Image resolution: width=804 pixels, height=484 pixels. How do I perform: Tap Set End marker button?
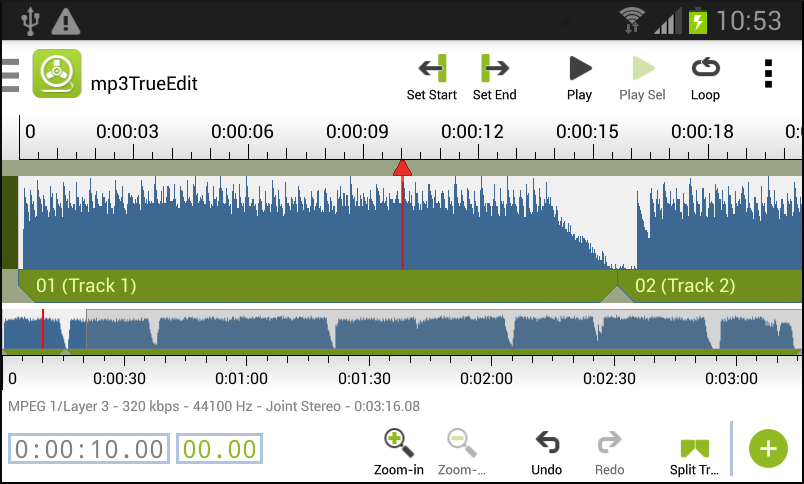tap(494, 78)
